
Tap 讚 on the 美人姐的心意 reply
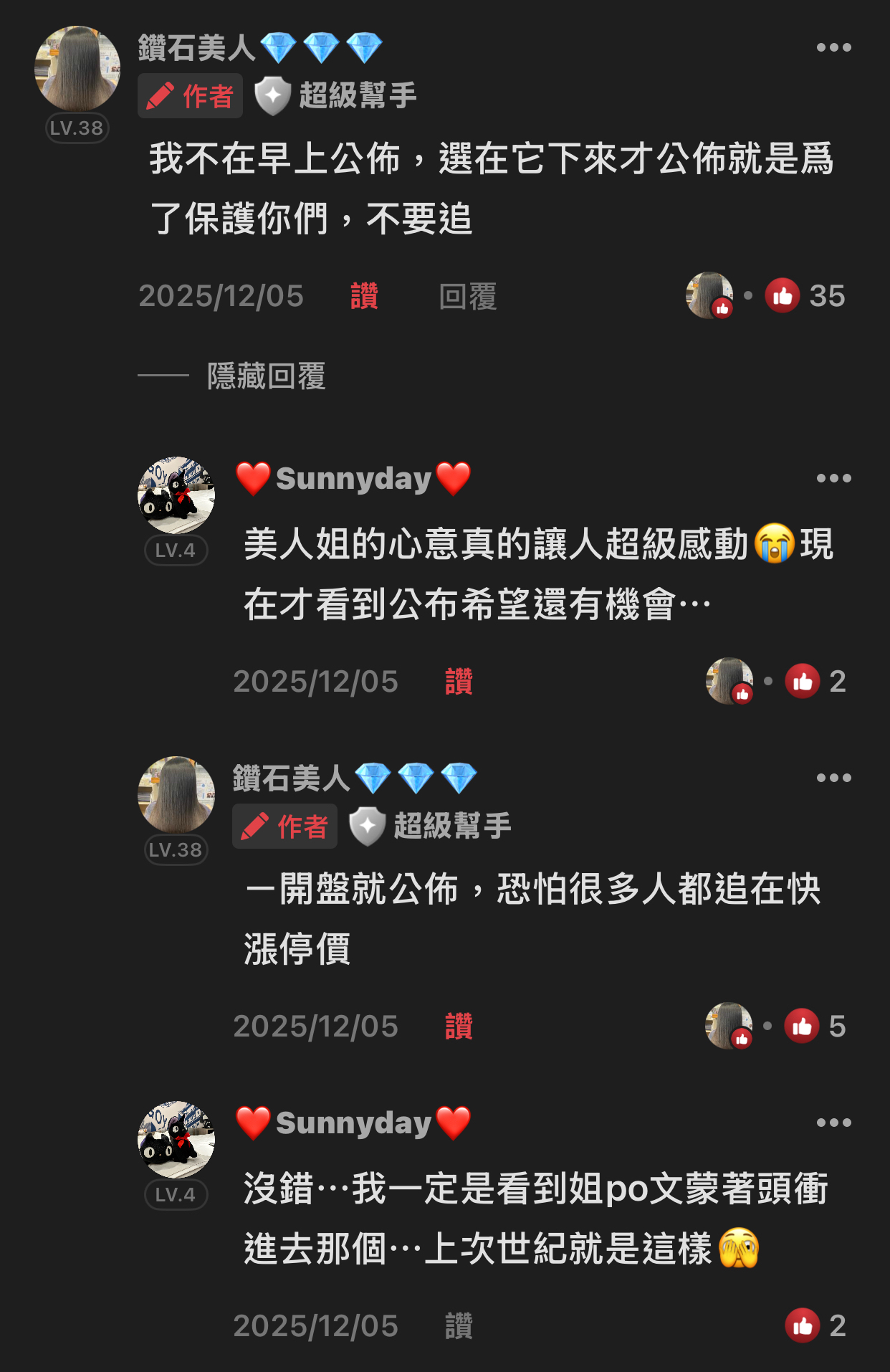point(459,682)
